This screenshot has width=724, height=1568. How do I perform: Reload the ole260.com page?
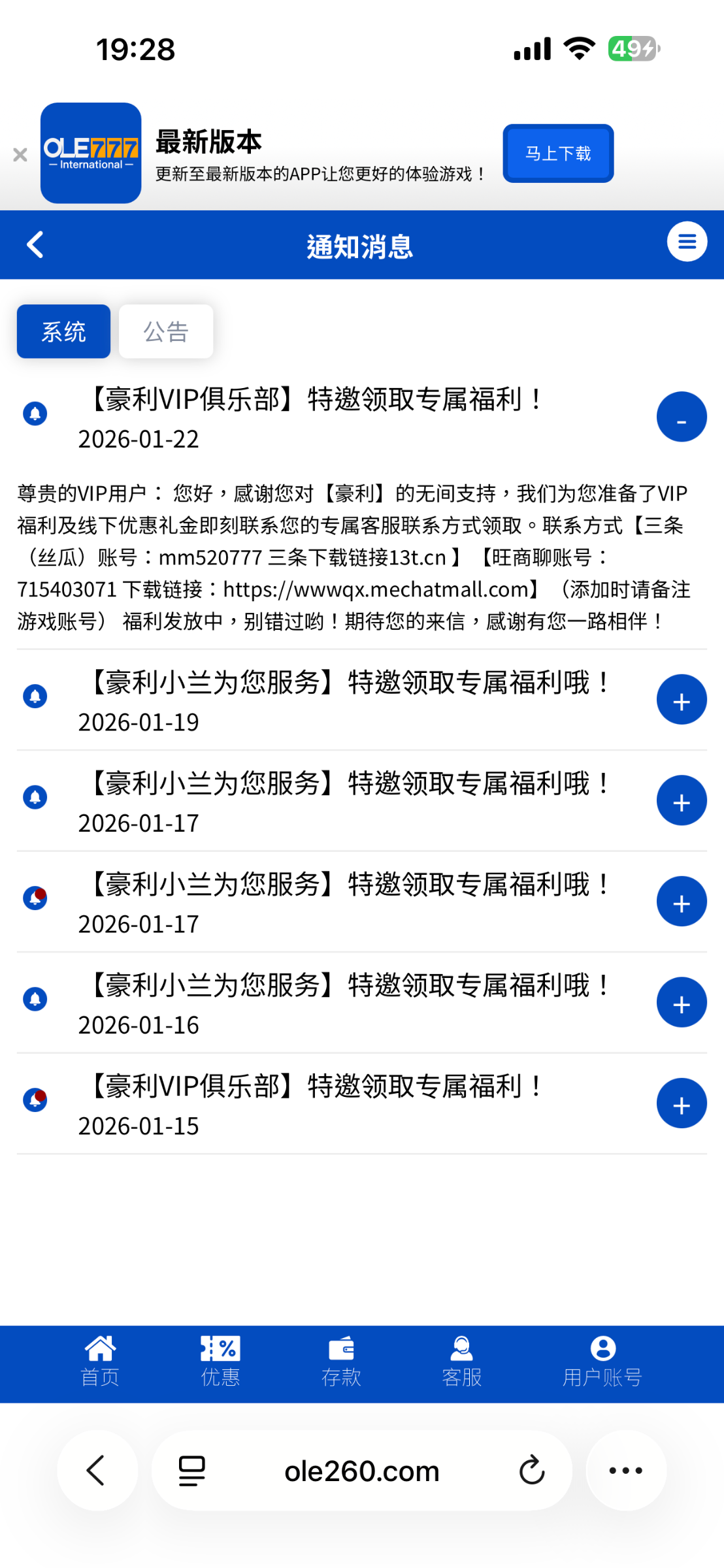532,1471
